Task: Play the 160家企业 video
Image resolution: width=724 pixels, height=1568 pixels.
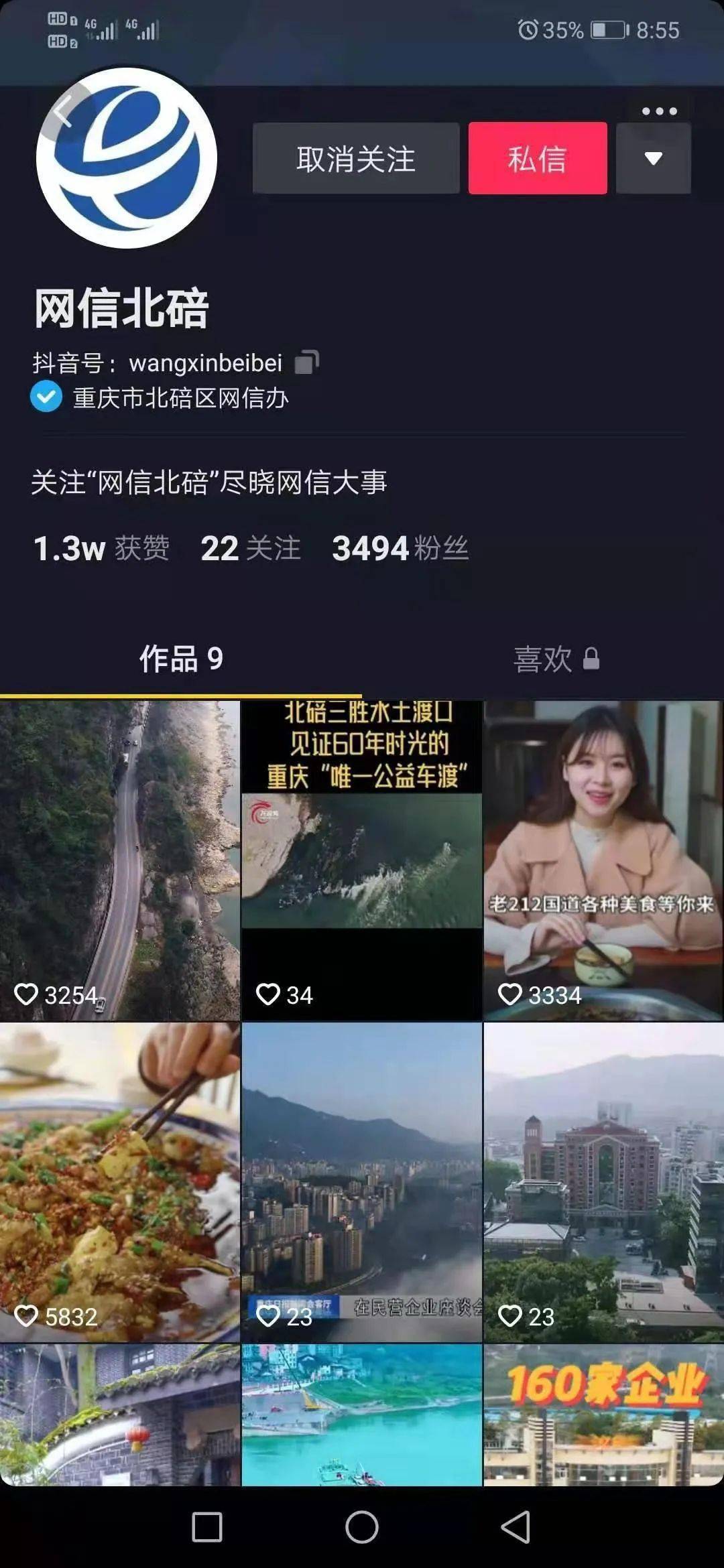Action: point(603,1414)
